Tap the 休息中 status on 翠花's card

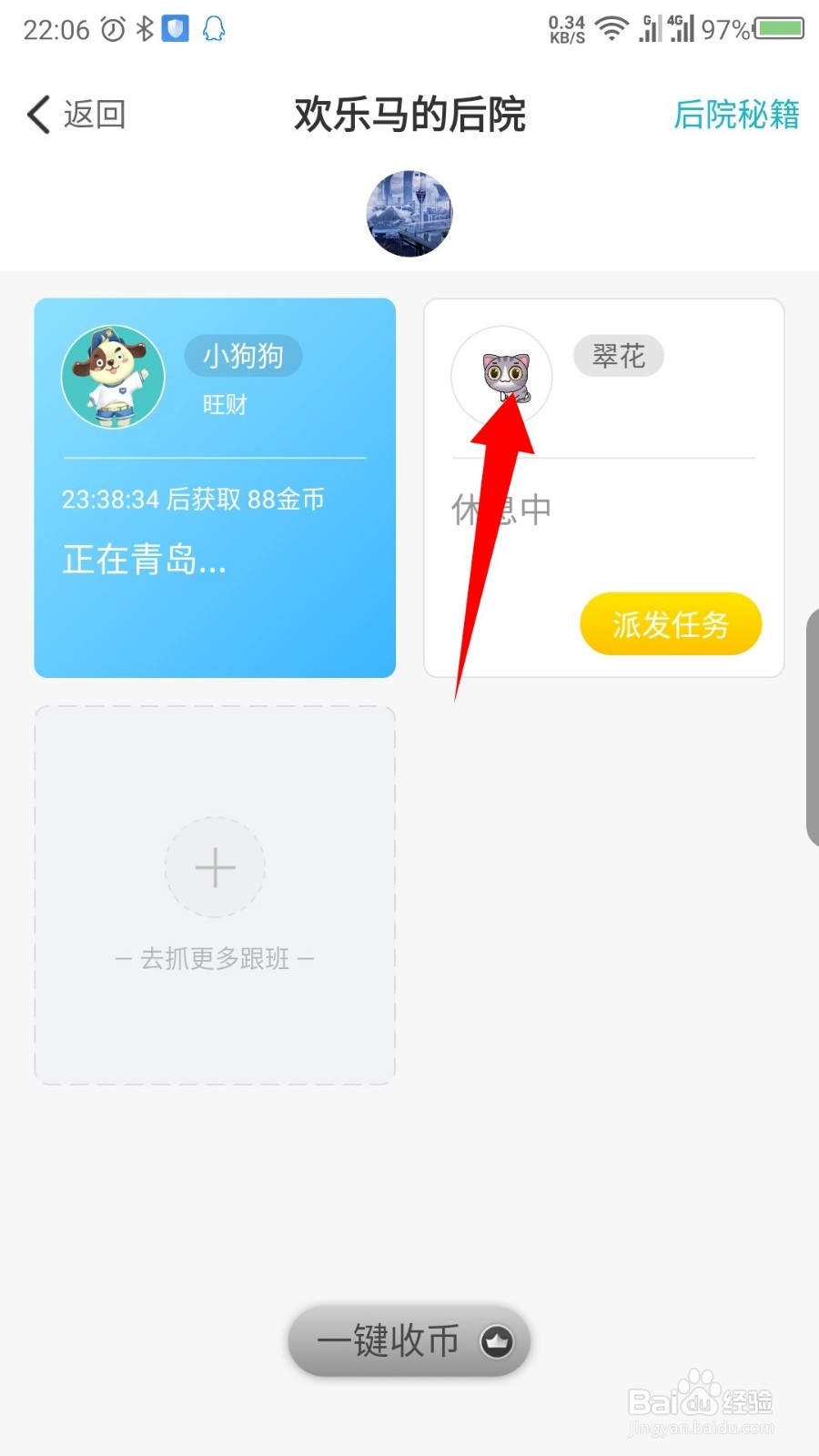pyautogui.click(x=502, y=509)
